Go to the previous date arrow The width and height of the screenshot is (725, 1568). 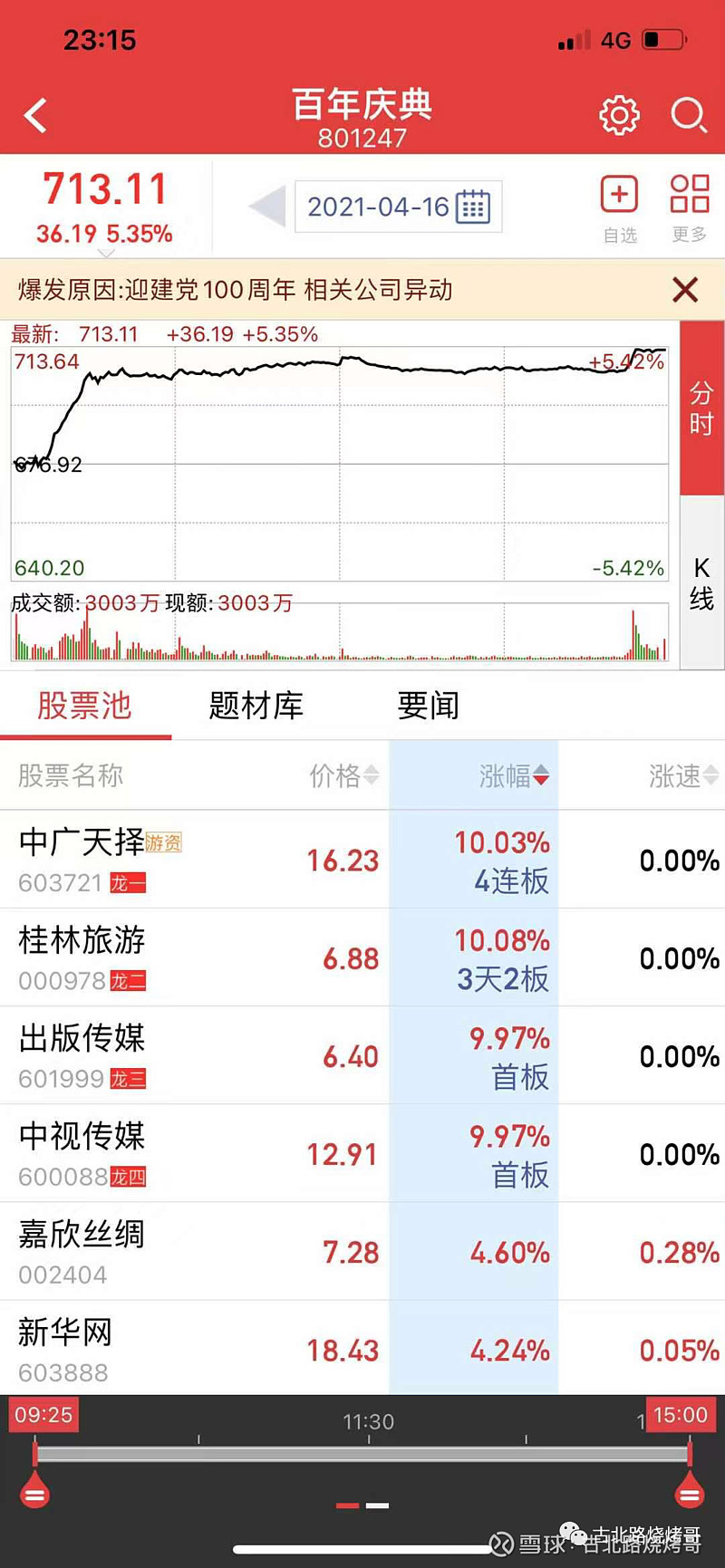[x=267, y=207]
